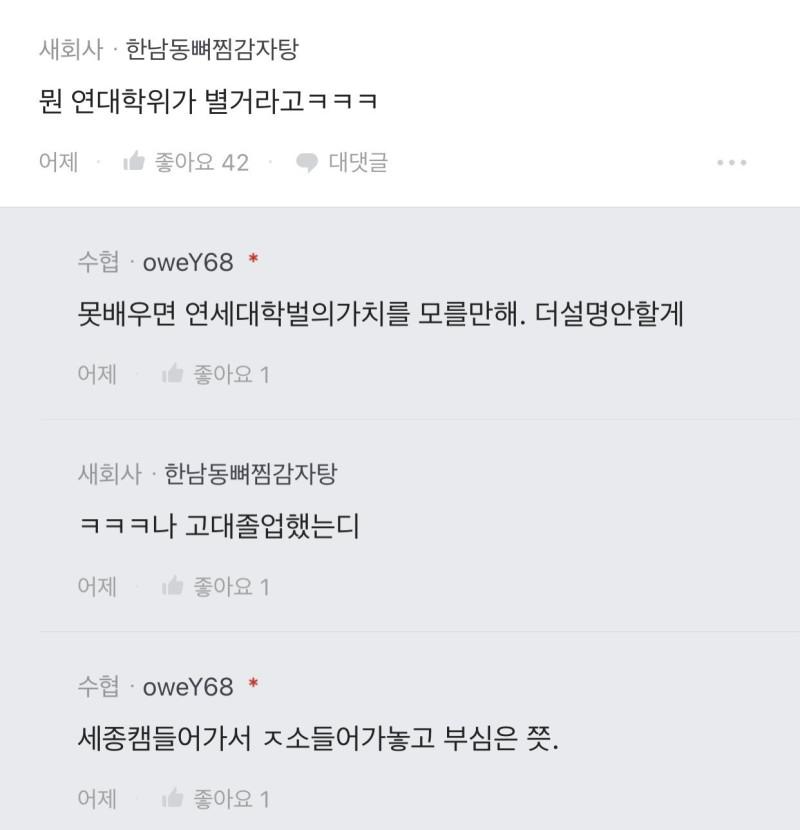Open the 대댓글 reply button on main post
The image size is (800, 830).
tap(342, 162)
